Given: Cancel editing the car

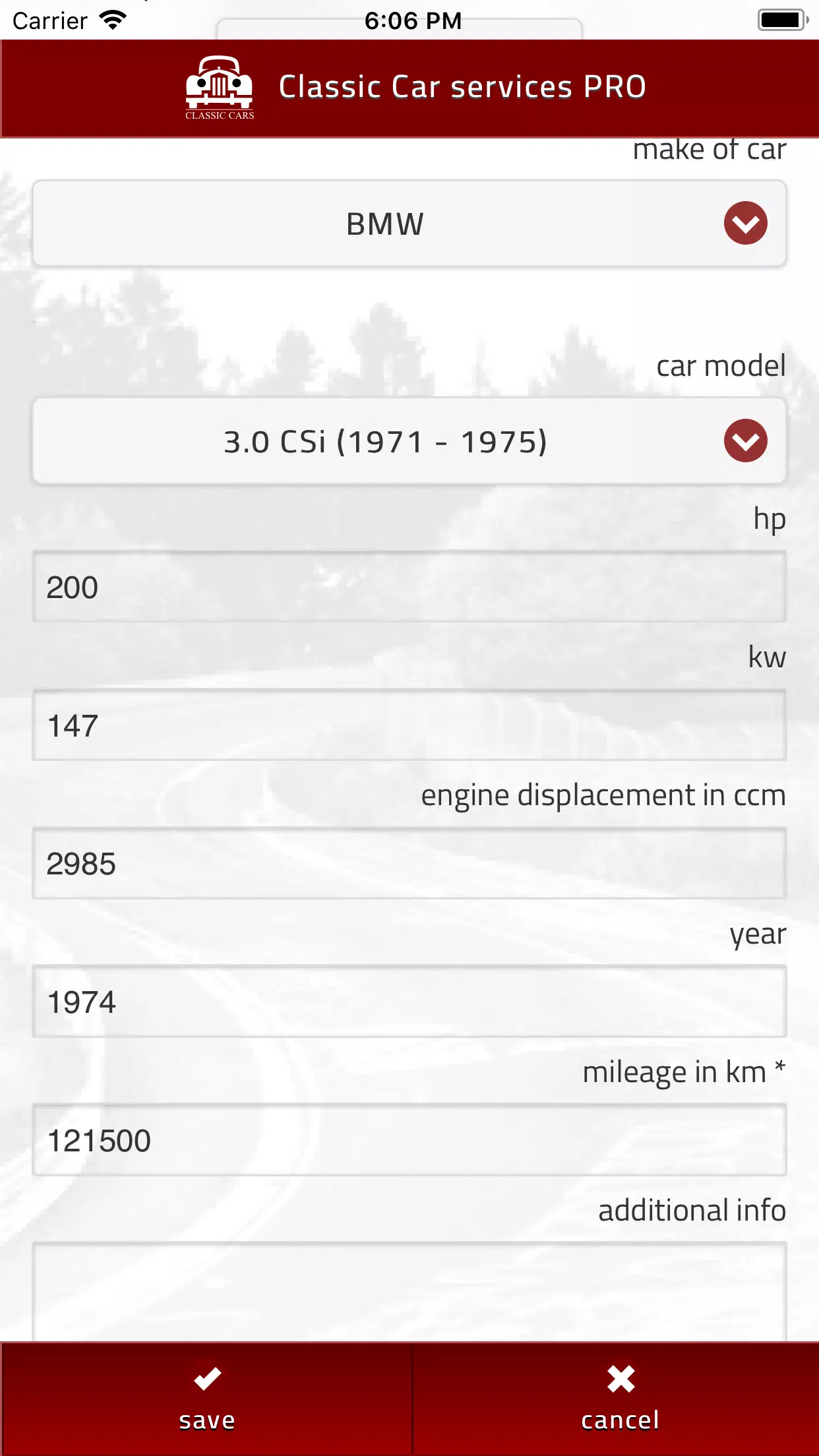Looking at the screenshot, I should pyautogui.click(x=619, y=1399).
